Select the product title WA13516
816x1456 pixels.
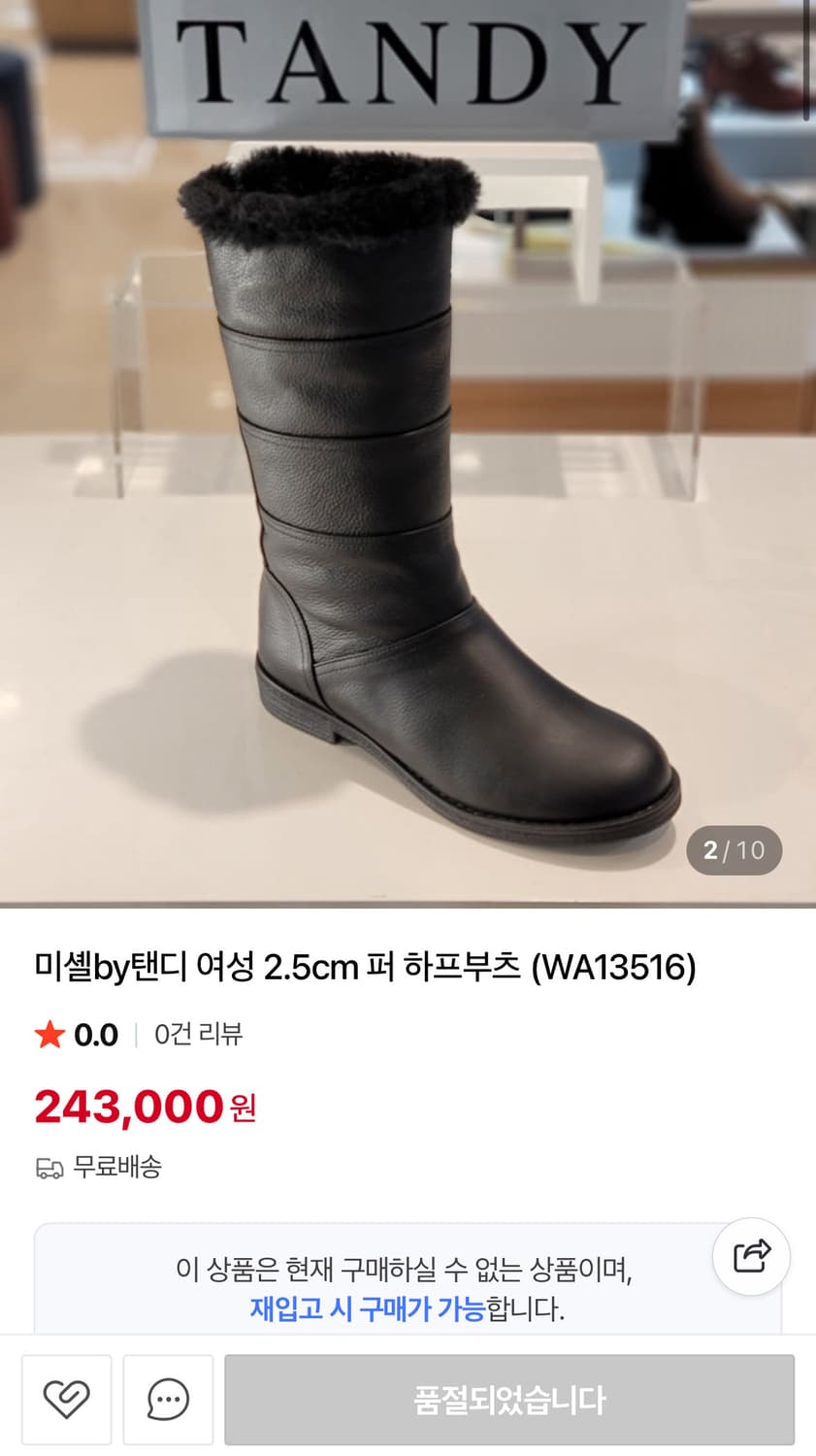coord(408,968)
